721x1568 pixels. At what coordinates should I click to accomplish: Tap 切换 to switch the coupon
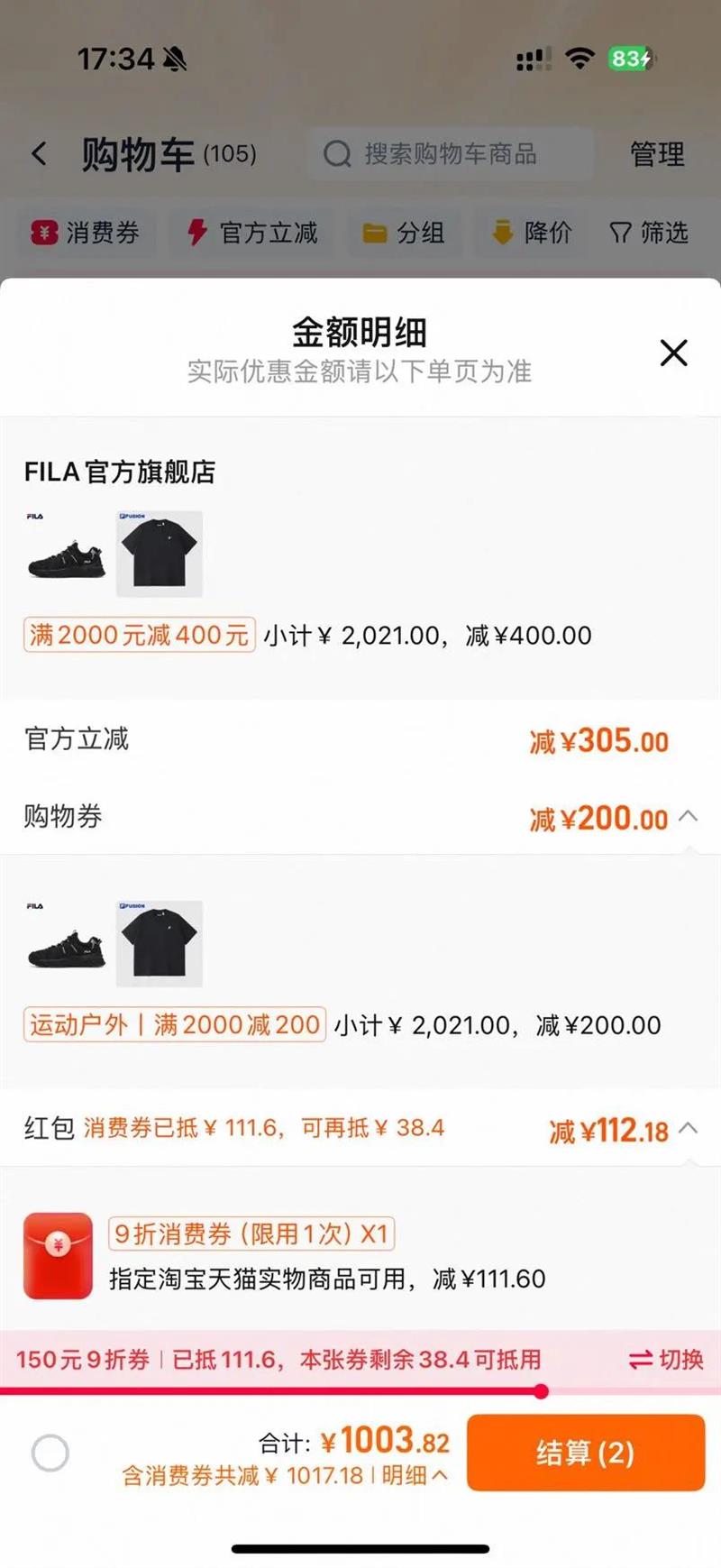pos(666,1360)
